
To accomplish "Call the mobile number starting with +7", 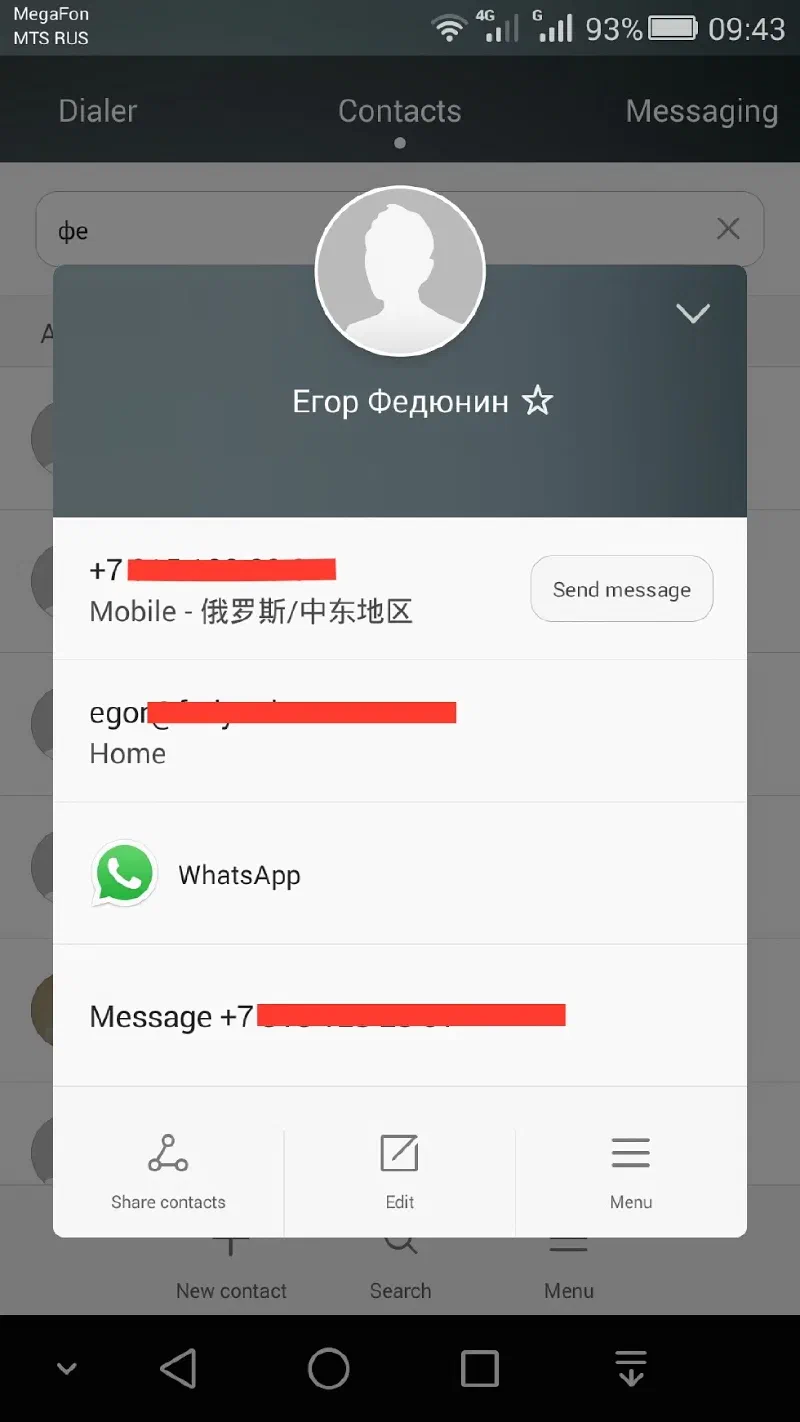I will click(x=280, y=590).
